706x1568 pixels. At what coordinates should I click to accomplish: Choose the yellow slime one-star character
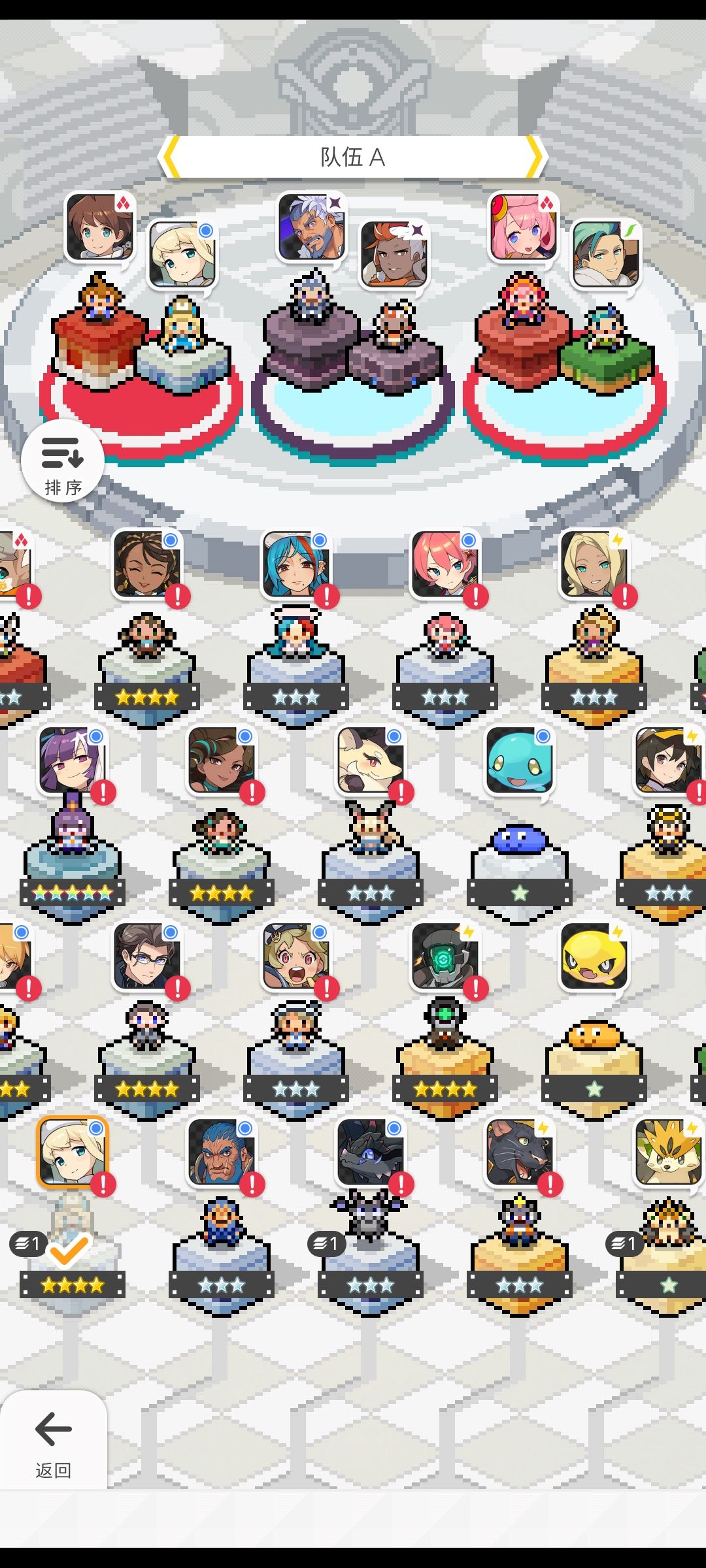coord(594,957)
